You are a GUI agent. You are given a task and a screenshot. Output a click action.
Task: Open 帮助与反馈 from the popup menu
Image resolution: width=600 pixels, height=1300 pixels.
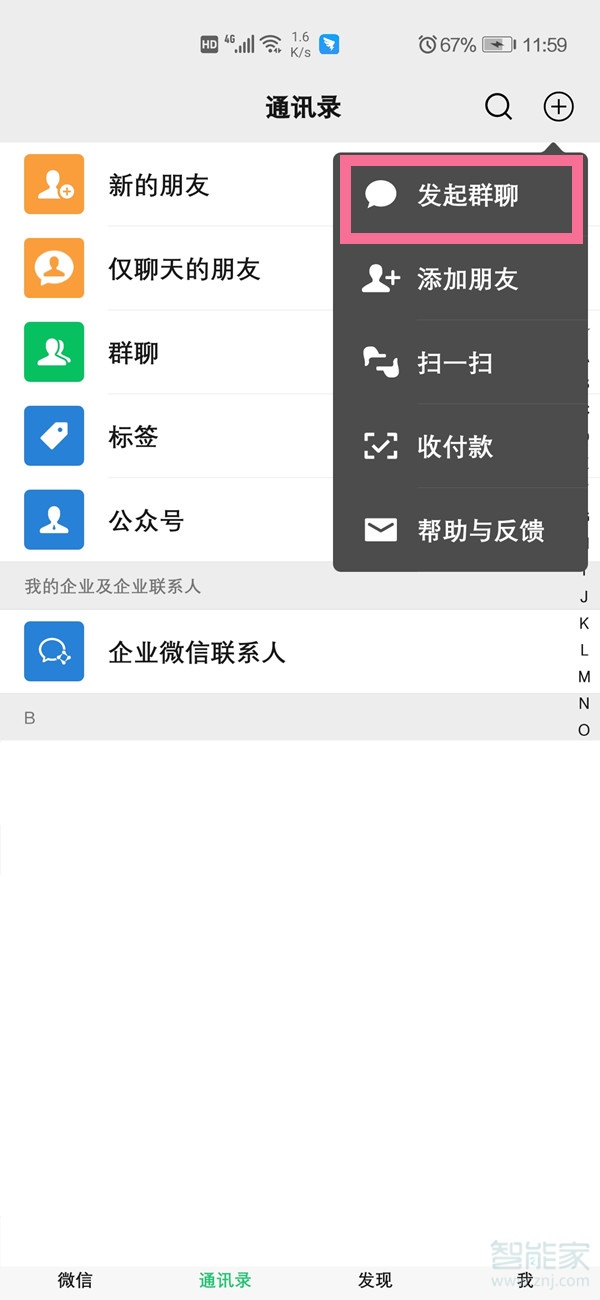pos(461,530)
